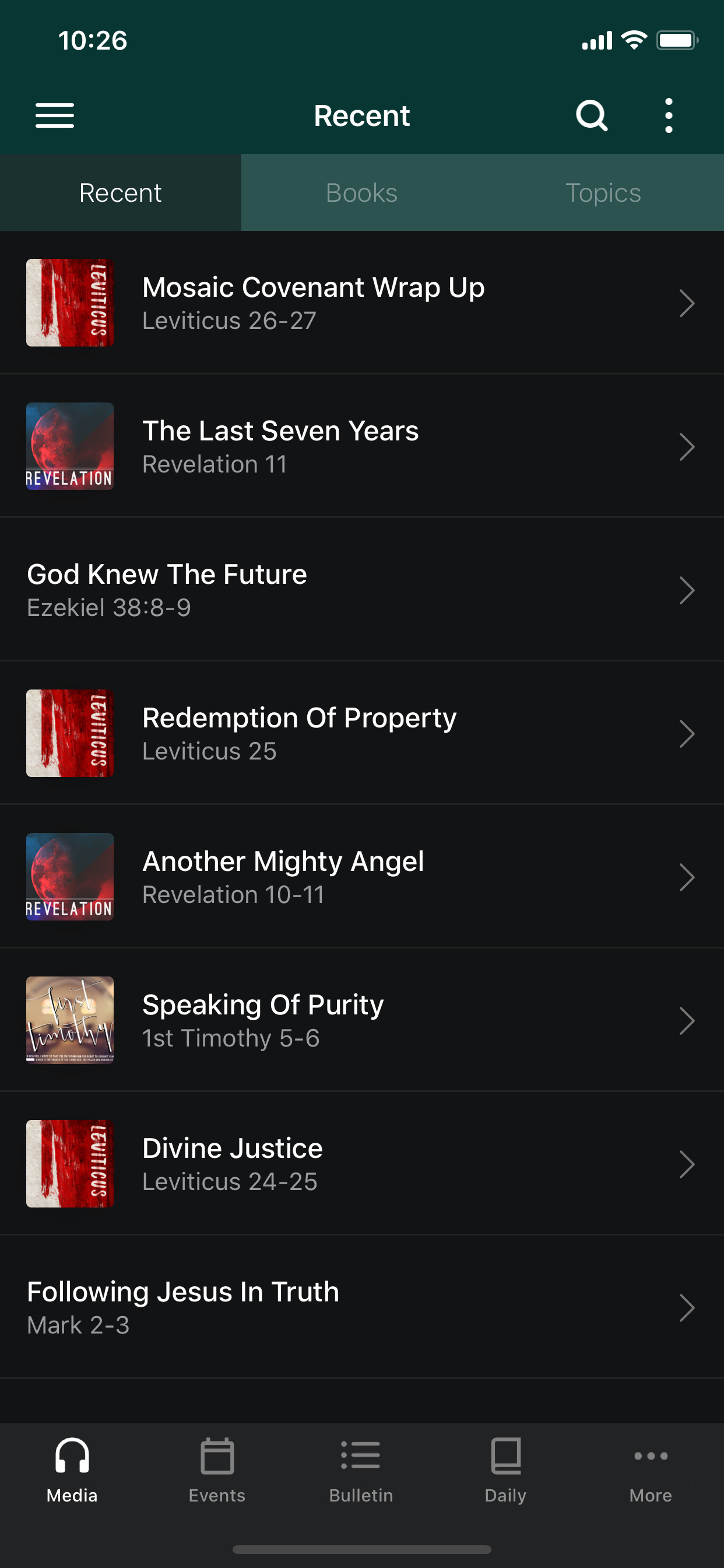Screen dimensions: 724x1568
Task: Select the Recent top tab
Action: (x=121, y=193)
